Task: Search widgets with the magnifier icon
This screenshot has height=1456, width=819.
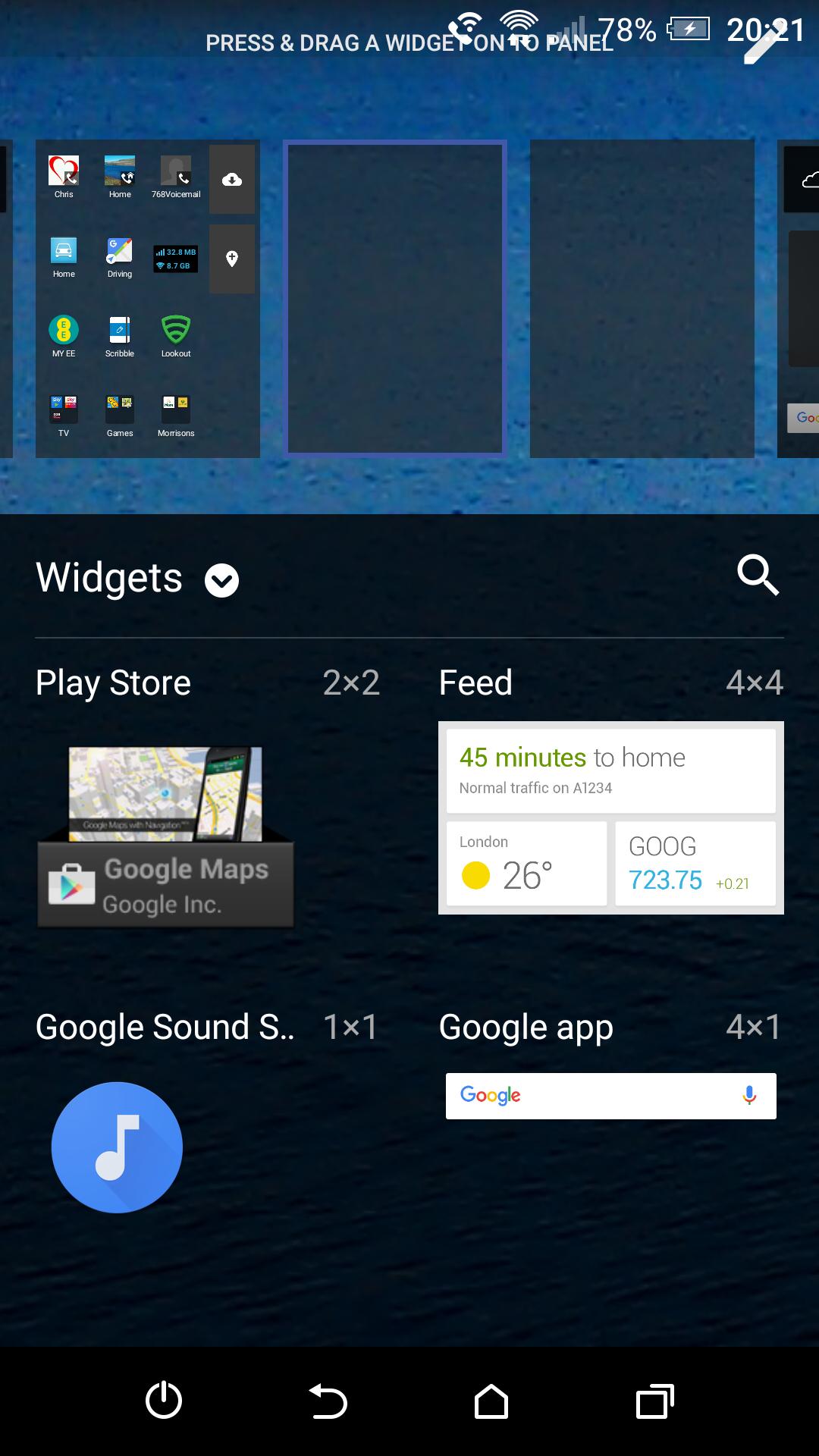Action: (758, 575)
